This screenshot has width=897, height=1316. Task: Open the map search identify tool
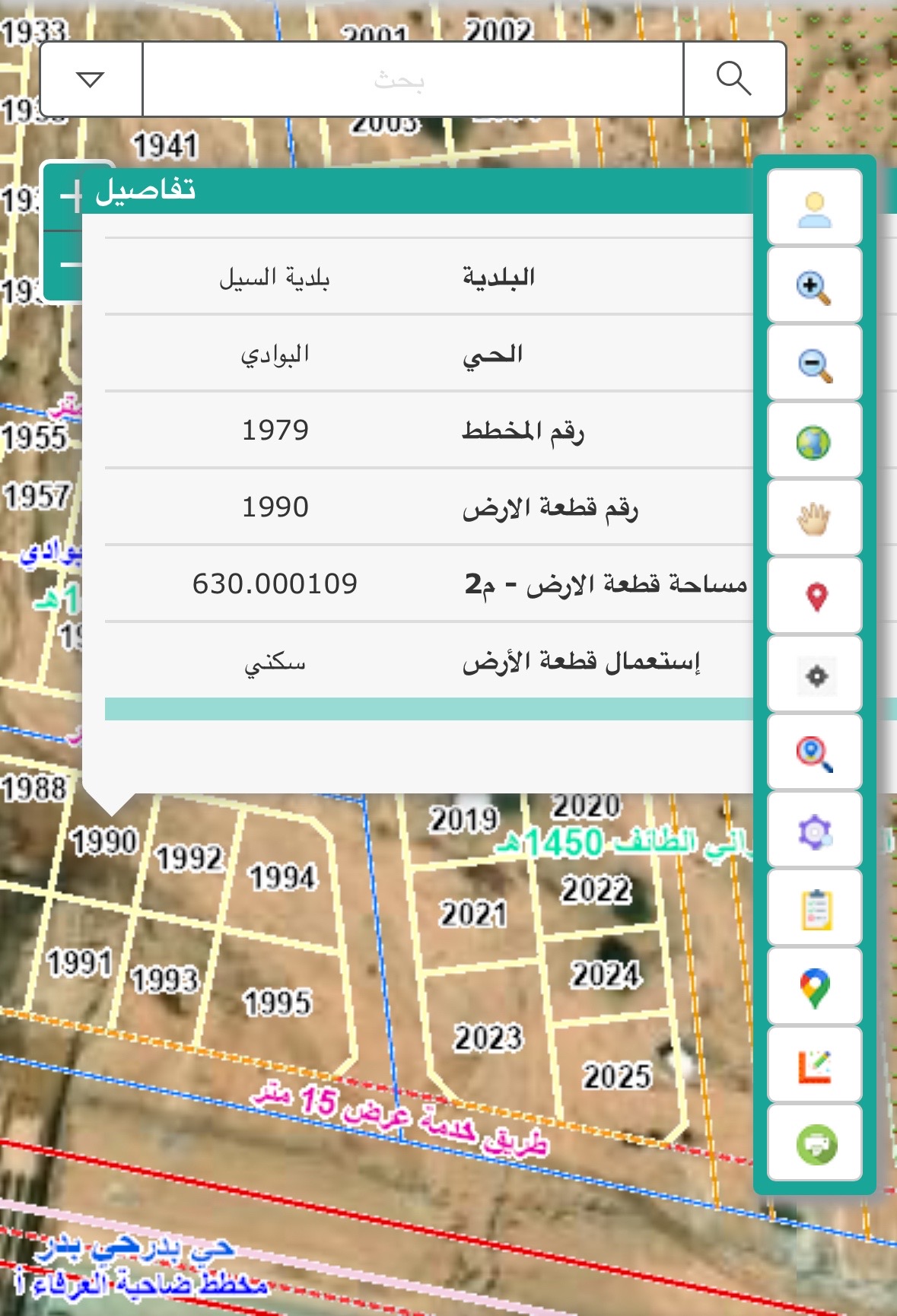click(814, 753)
